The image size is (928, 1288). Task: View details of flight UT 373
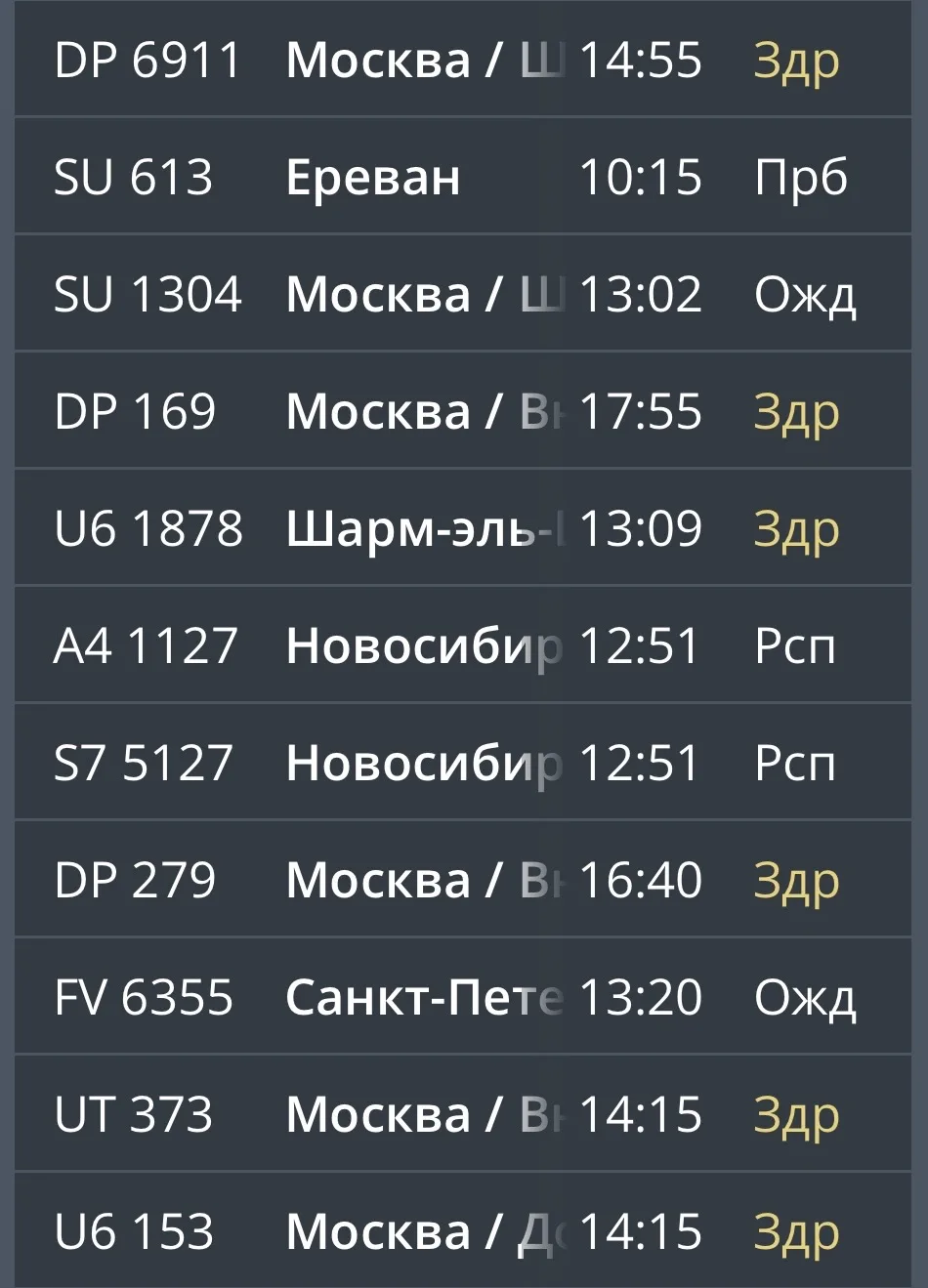pos(464,1114)
